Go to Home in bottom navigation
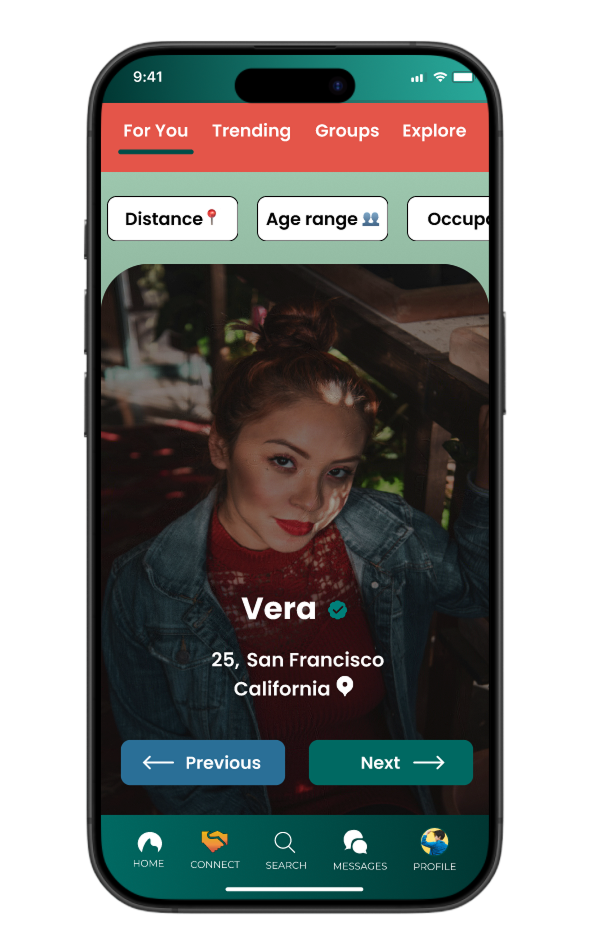 pyautogui.click(x=149, y=850)
